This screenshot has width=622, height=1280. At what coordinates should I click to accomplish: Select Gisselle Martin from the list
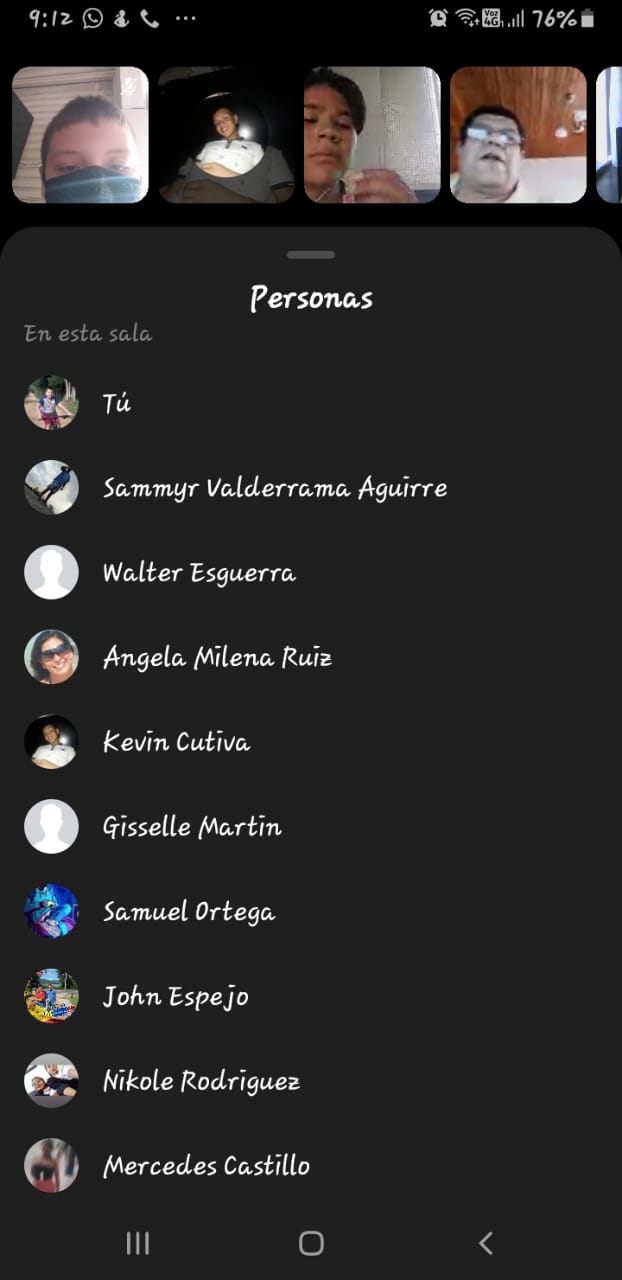[192, 827]
